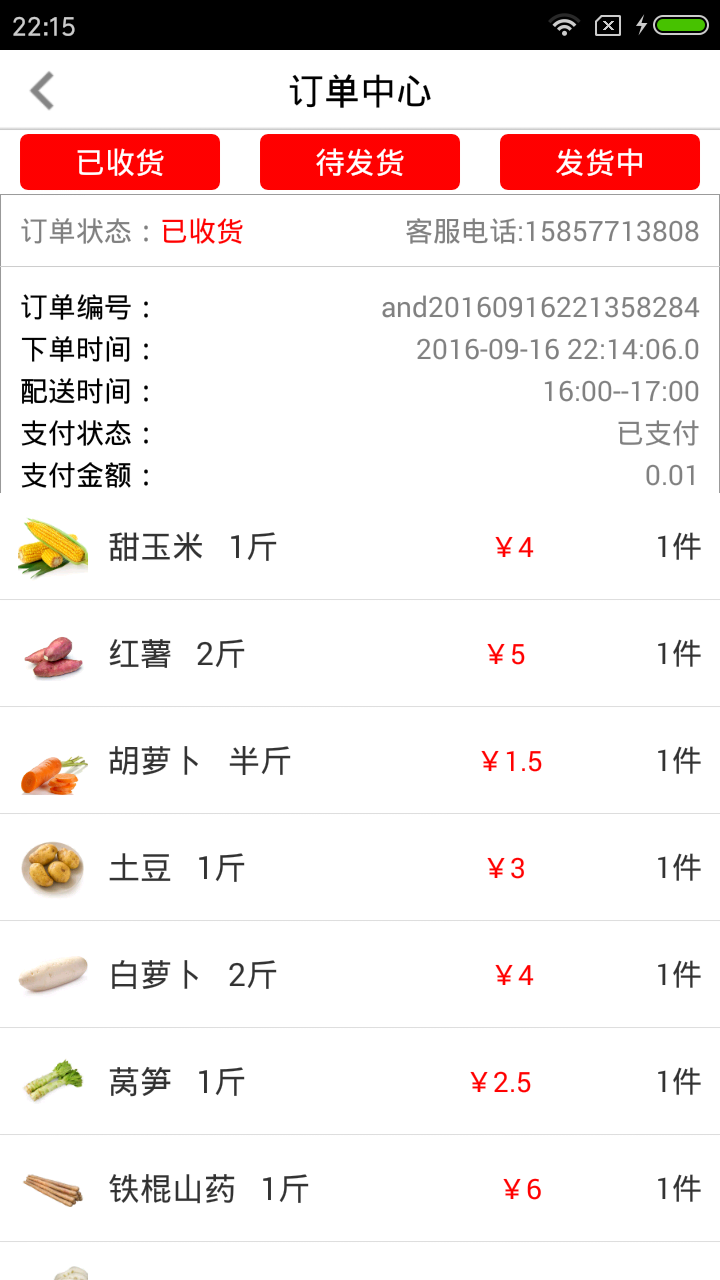Switch to the 已收货 orders tab
The width and height of the screenshot is (720, 1280).
[x=120, y=162]
